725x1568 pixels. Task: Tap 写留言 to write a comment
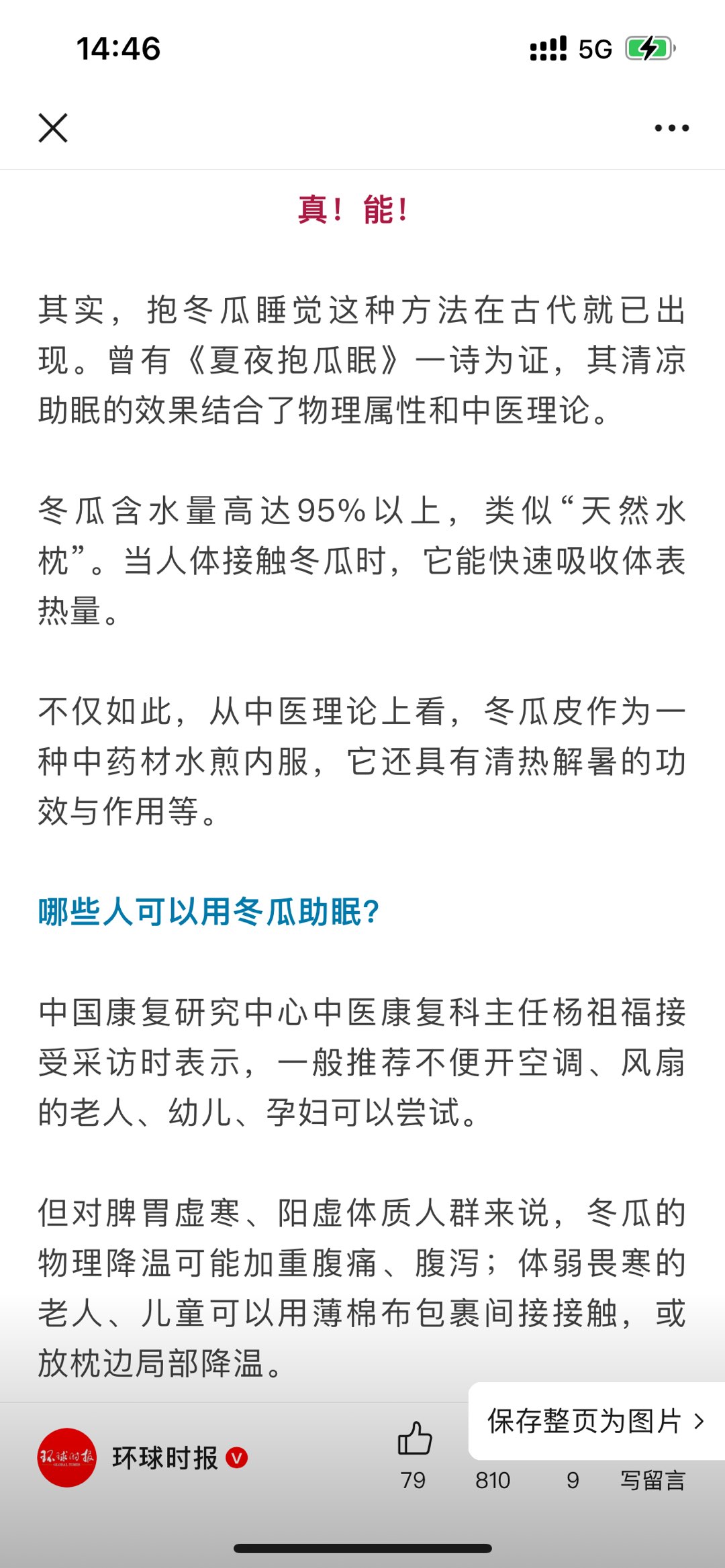(652, 1480)
